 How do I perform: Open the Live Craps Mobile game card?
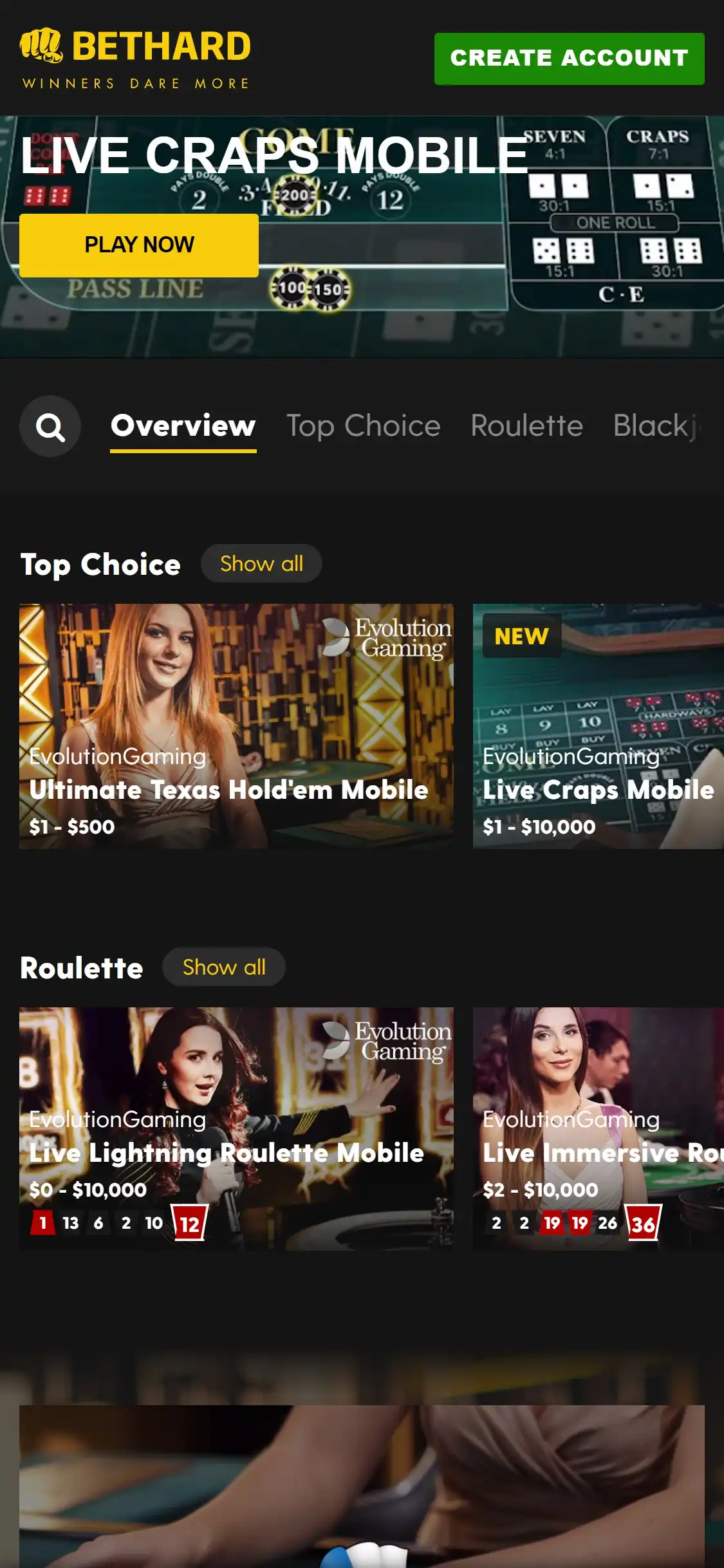[598, 726]
